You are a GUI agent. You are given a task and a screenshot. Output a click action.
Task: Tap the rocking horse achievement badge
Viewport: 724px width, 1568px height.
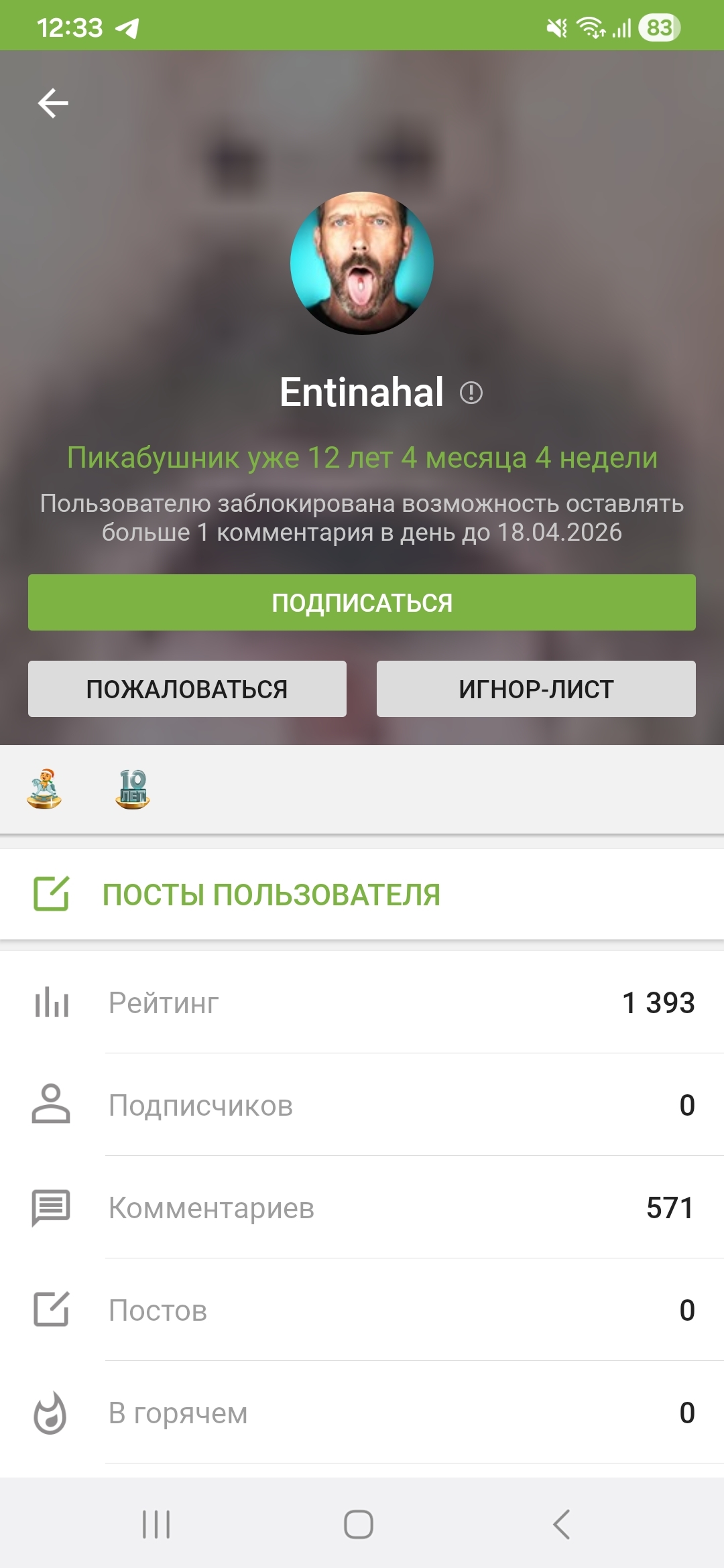pyautogui.click(x=44, y=789)
